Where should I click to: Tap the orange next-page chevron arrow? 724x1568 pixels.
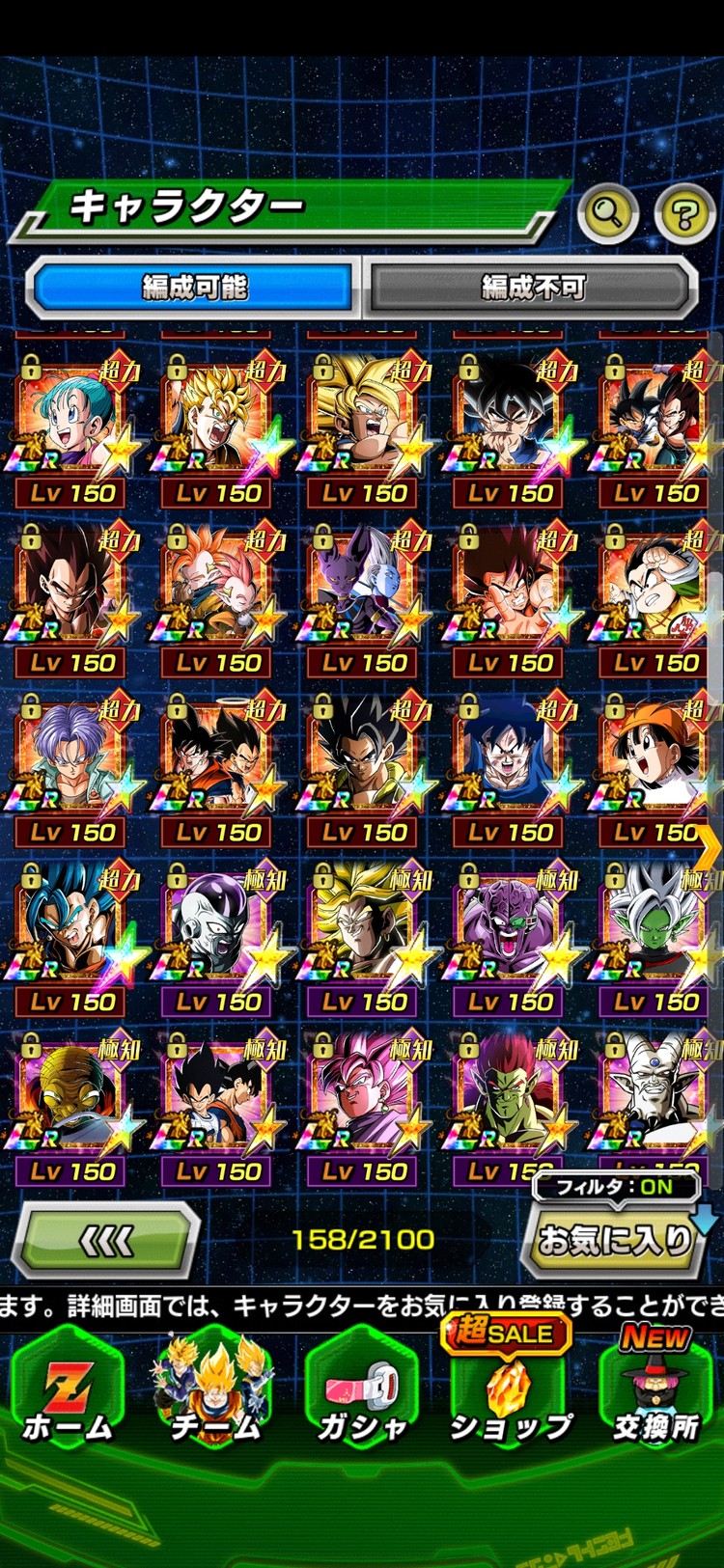click(709, 849)
